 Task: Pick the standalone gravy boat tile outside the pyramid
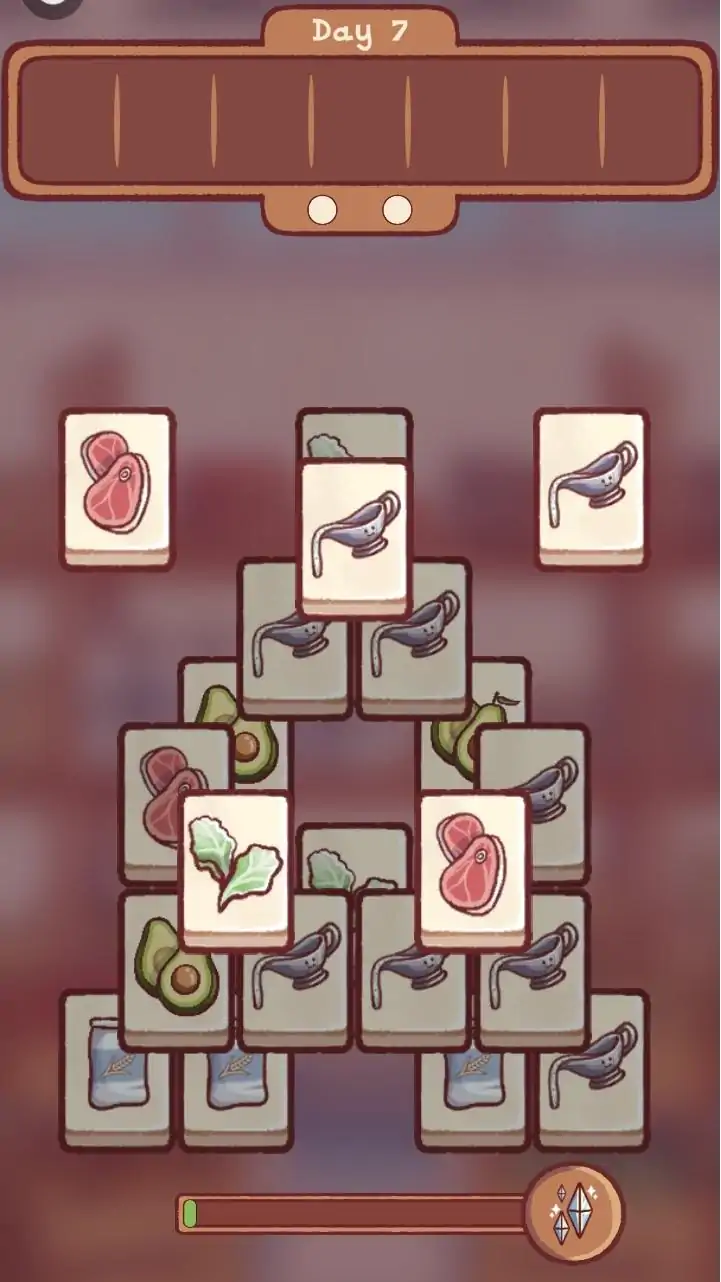tap(591, 486)
